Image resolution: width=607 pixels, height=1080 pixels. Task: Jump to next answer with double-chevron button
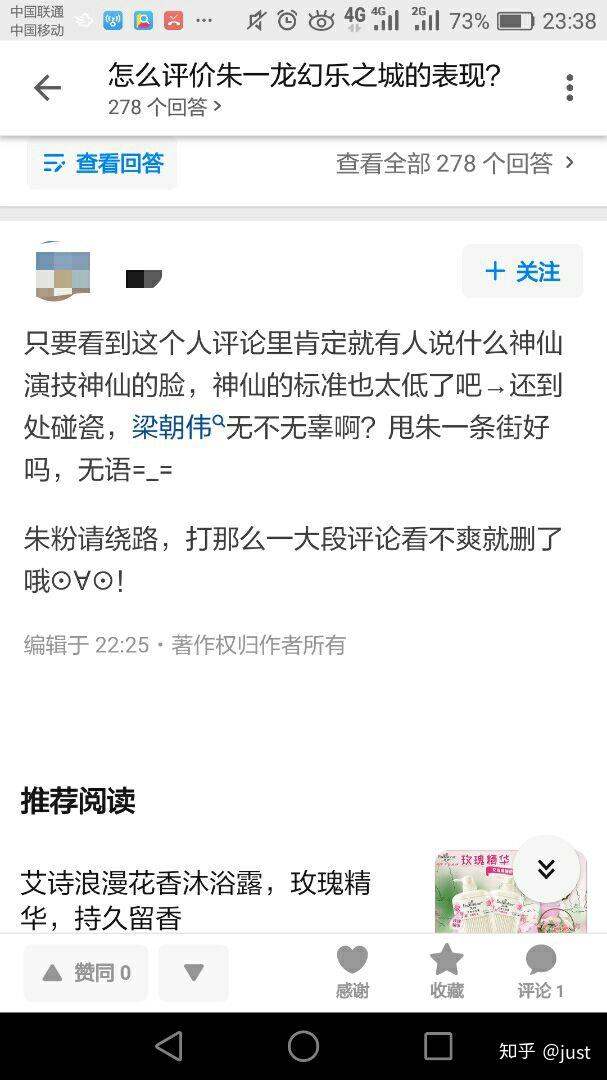546,869
